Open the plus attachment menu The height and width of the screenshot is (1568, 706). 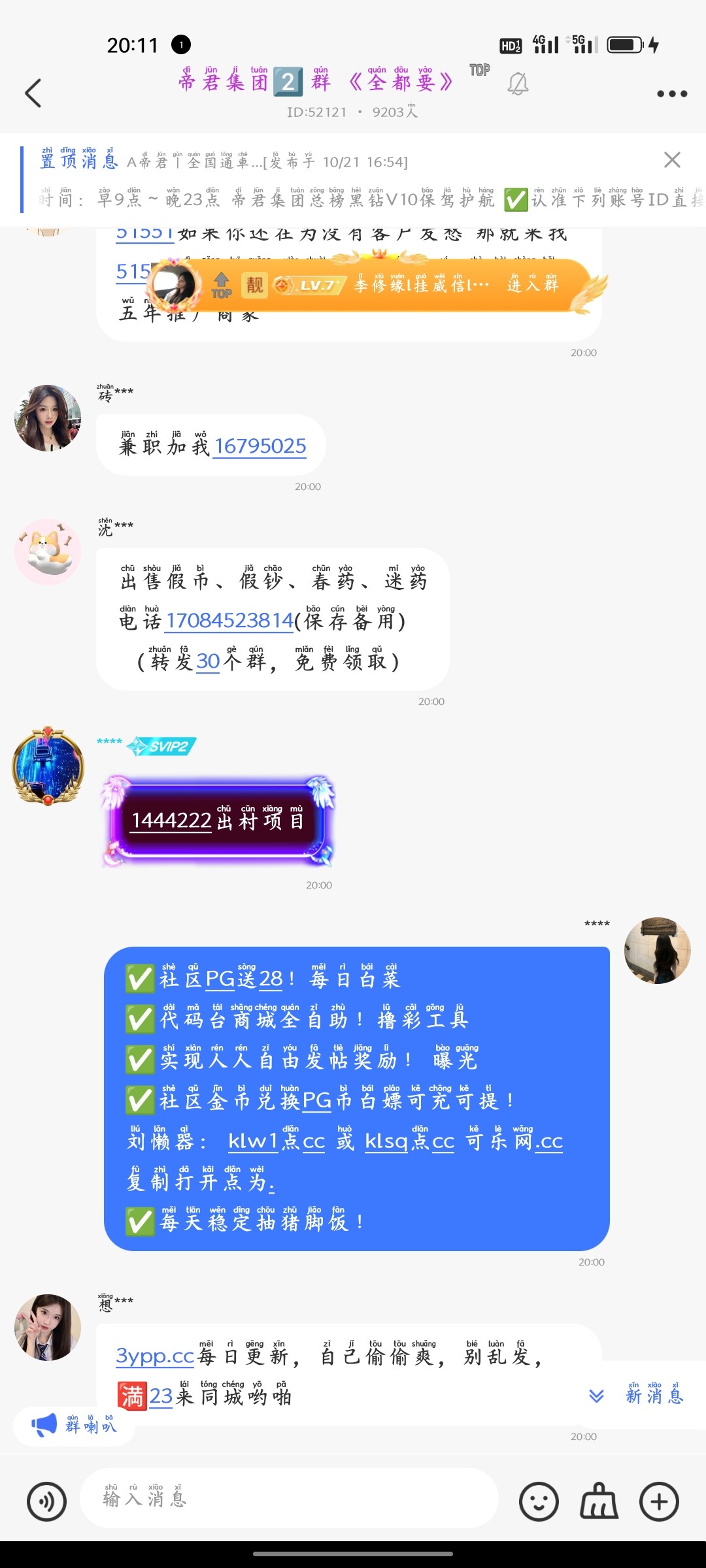658,1500
